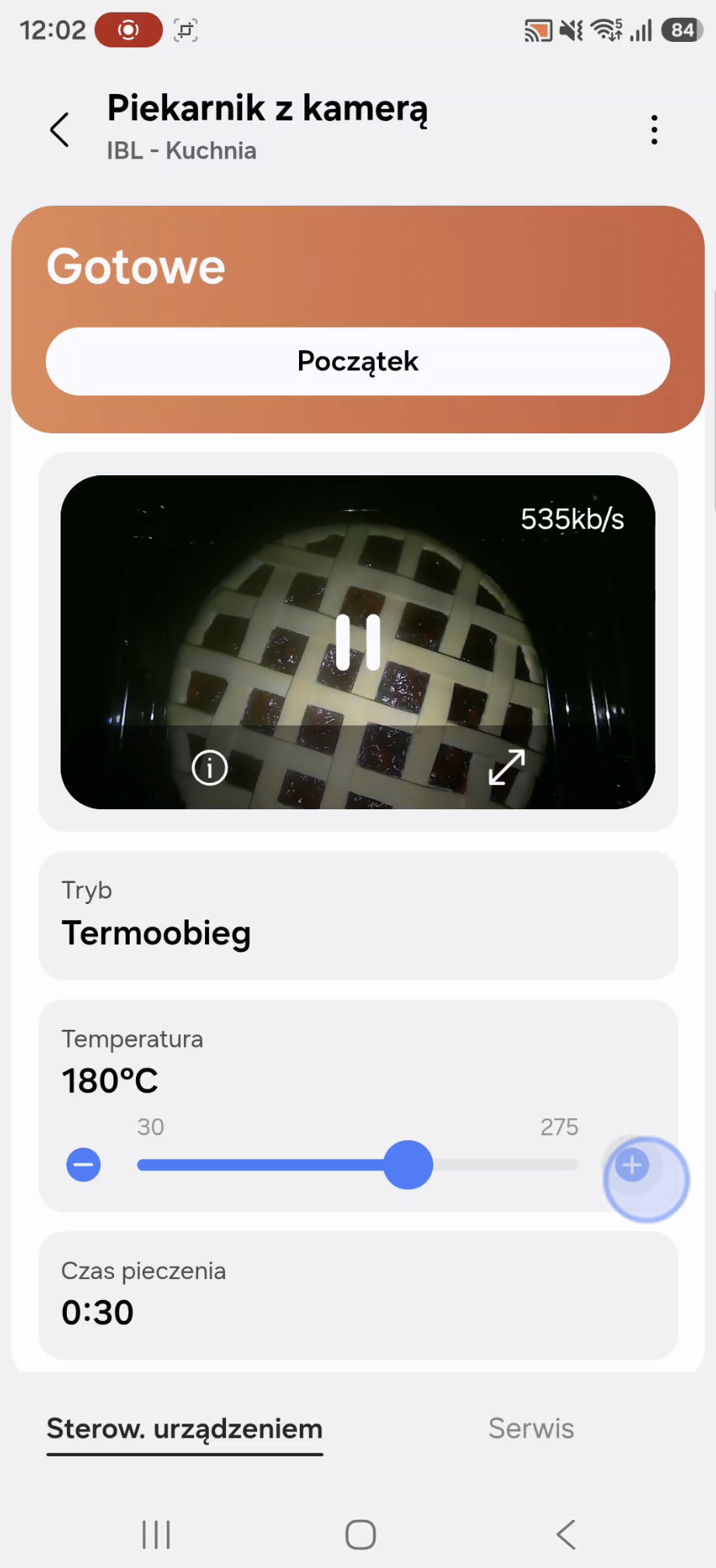
Task: Tap the temperature slider track
Action: 358,1164
